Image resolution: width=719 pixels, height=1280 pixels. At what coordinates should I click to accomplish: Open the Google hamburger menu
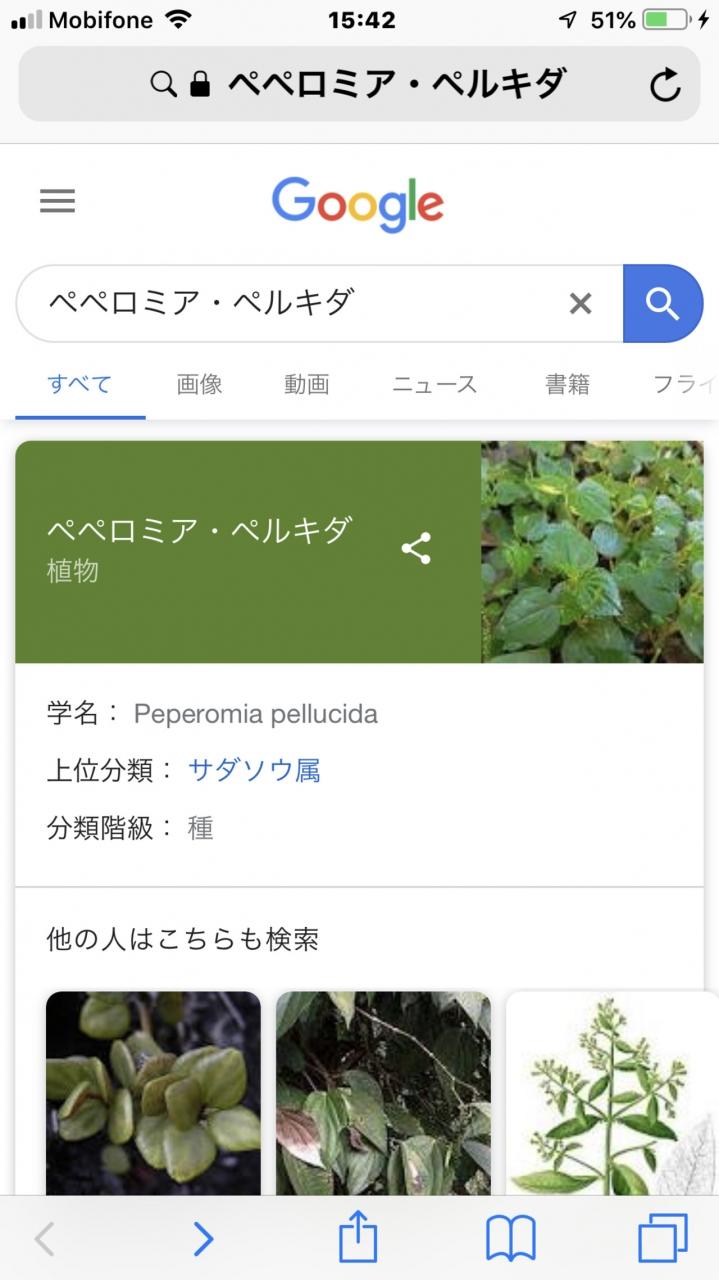[57, 202]
